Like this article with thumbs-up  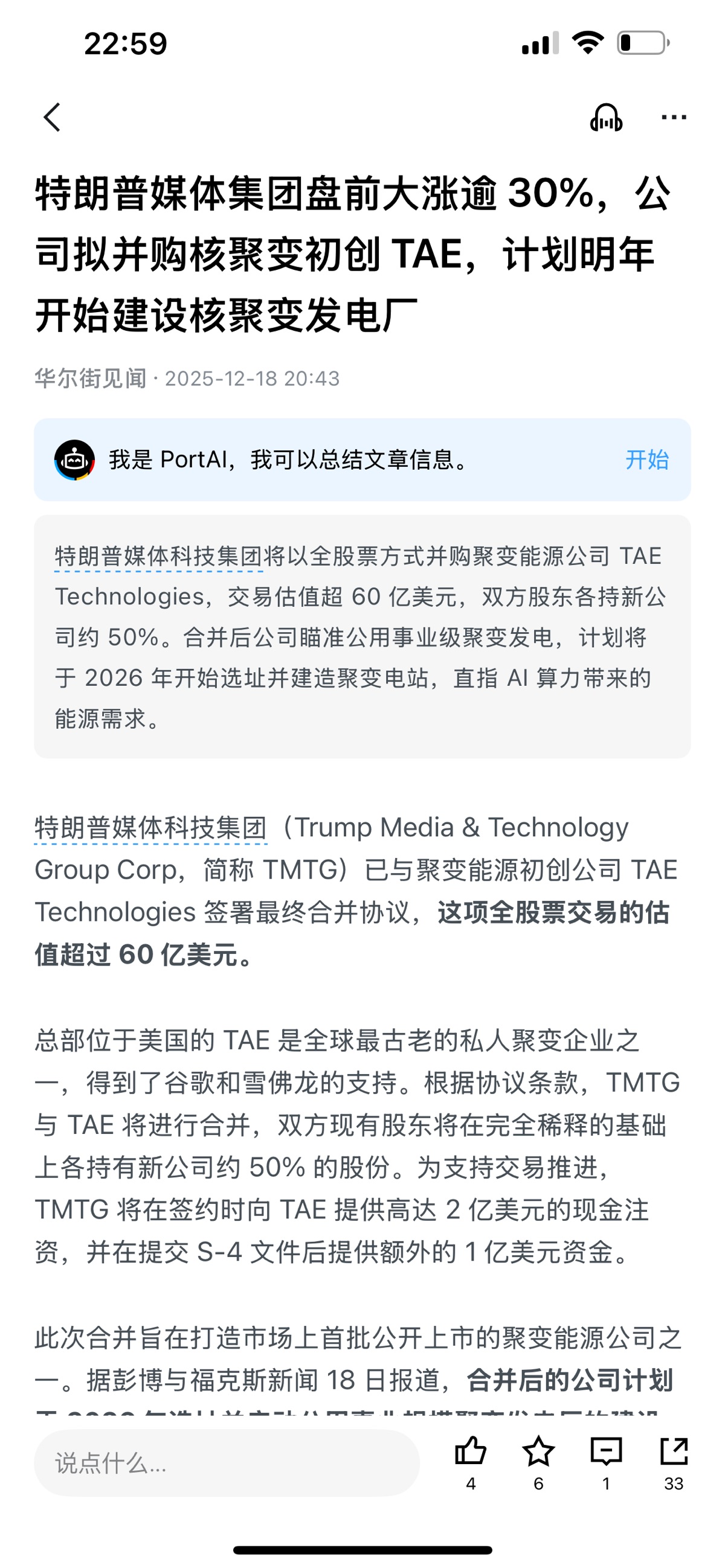click(x=471, y=1452)
